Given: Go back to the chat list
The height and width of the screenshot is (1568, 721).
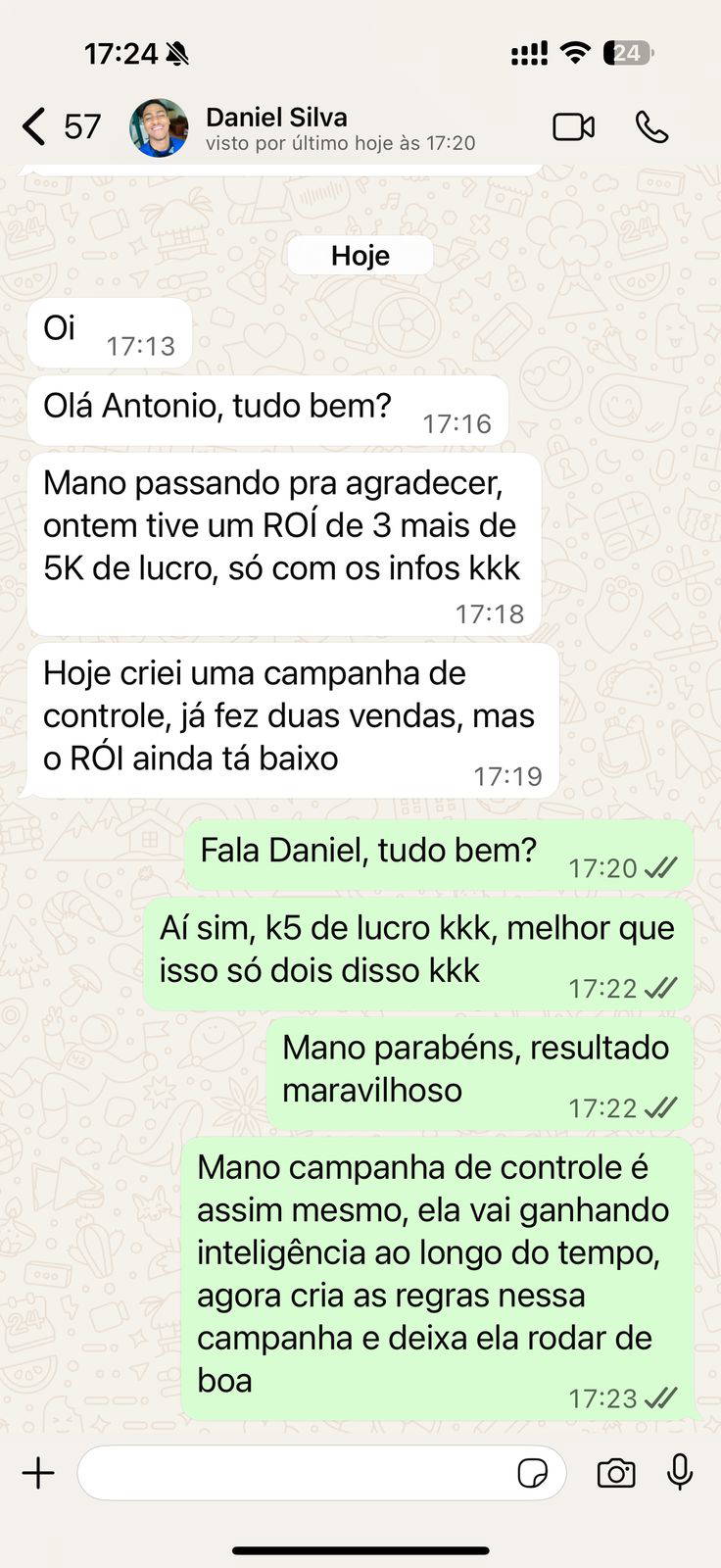Looking at the screenshot, I should click(35, 127).
